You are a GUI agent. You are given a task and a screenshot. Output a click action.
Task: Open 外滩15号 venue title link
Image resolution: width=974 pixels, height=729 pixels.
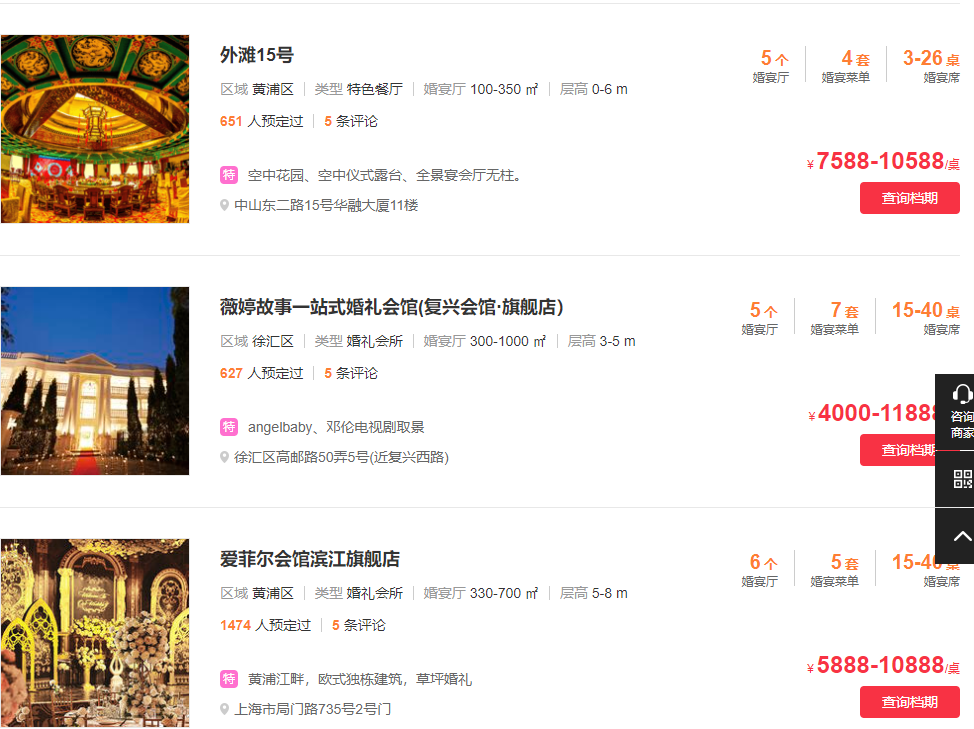pyautogui.click(x=257, y=55)
